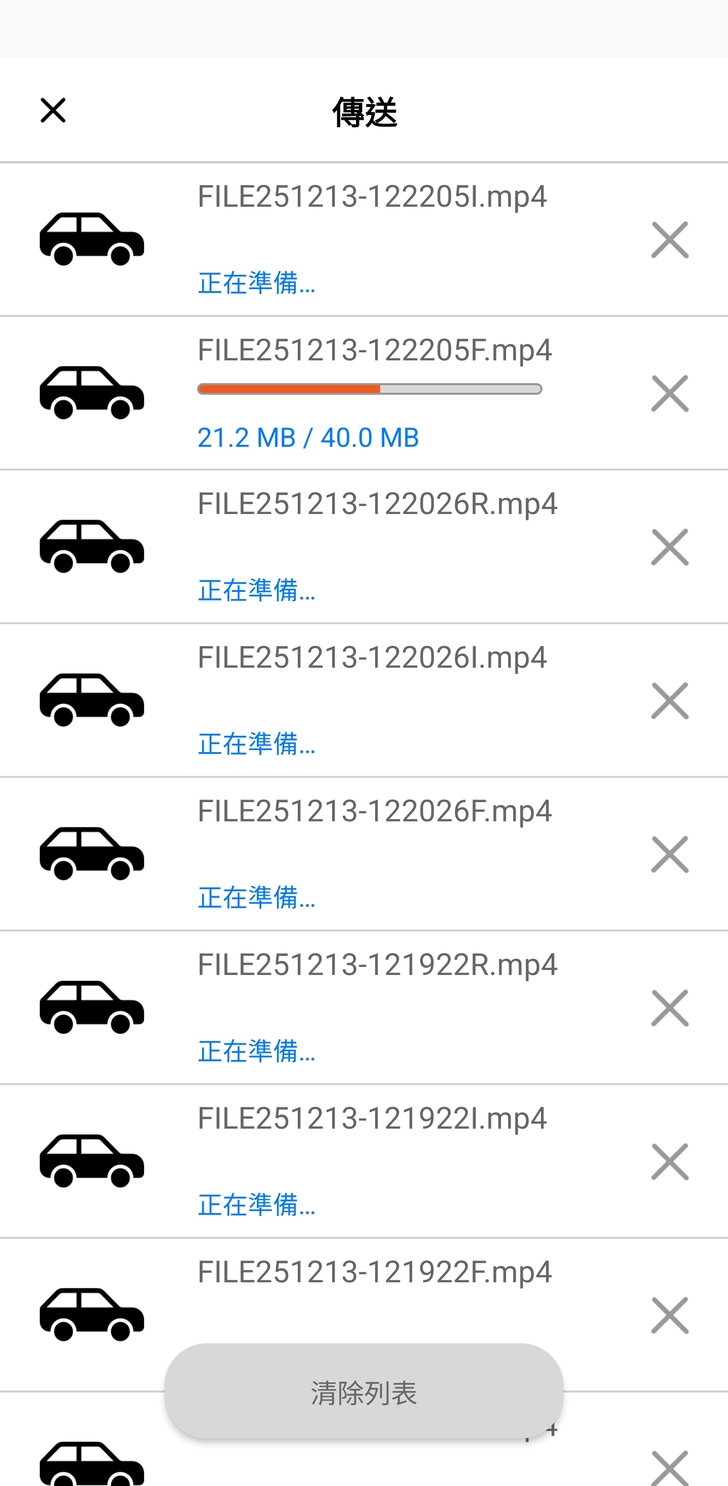The width and height of the screenshot is (728, 1486).
Task: Tap the 清除列表 clear list button
Action: (364, 1392)
